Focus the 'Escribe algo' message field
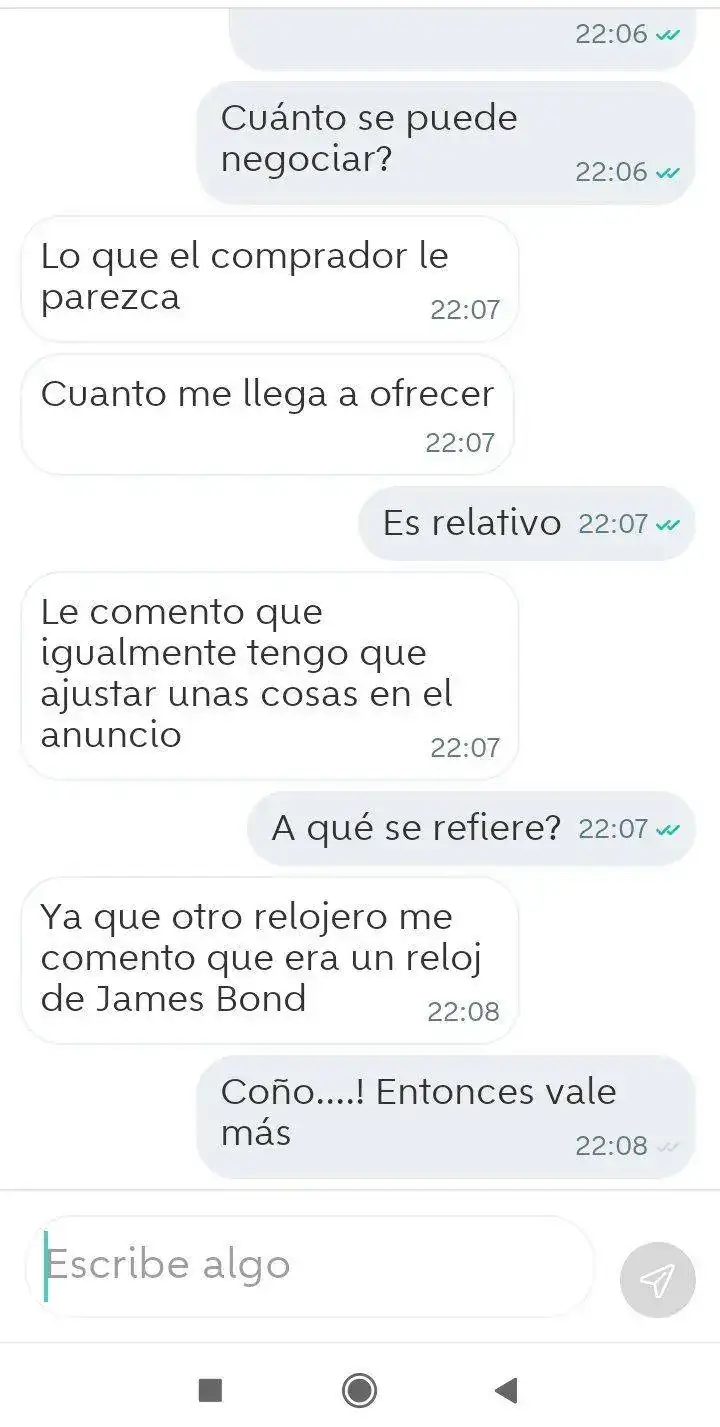 click(x=310, y=1265)
